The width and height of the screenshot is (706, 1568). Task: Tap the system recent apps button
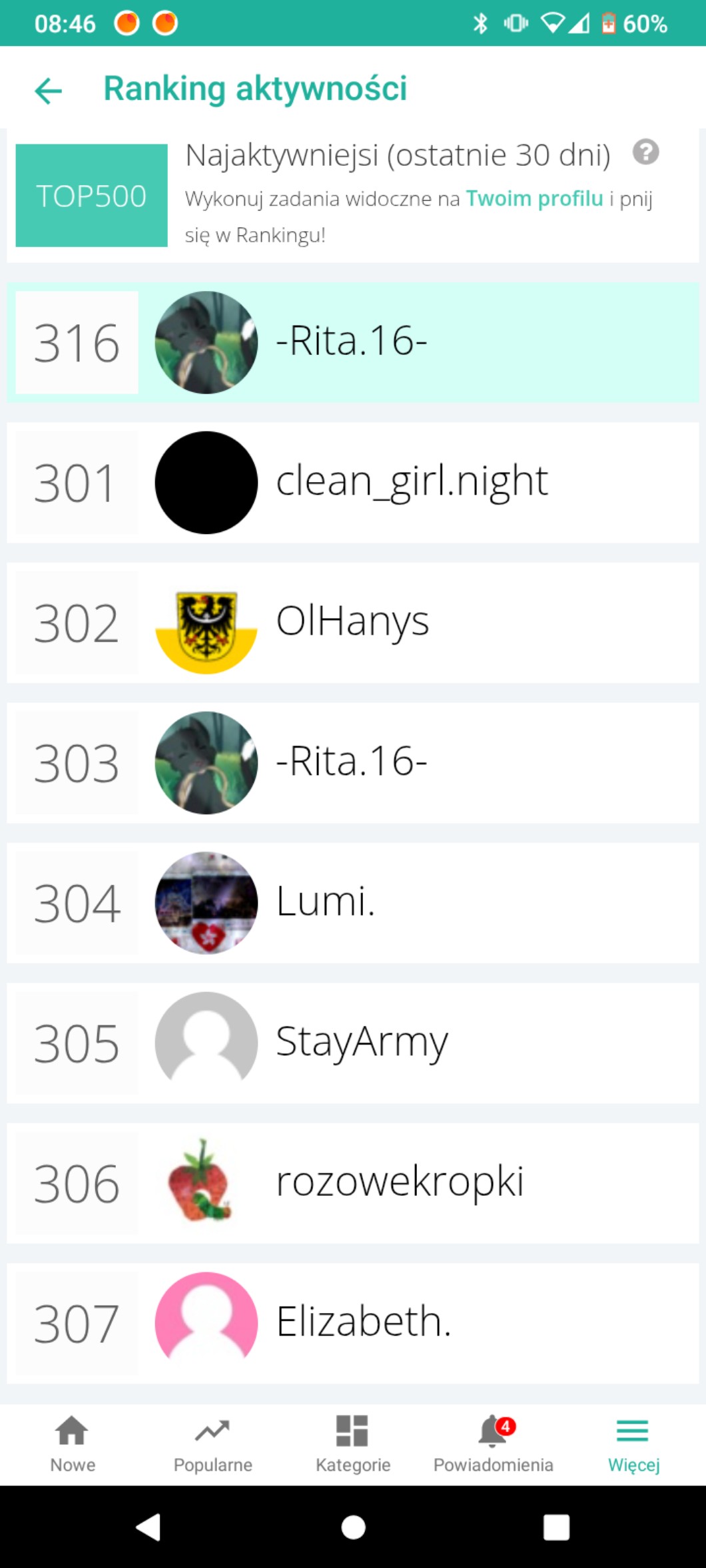tap(556, 1527)
